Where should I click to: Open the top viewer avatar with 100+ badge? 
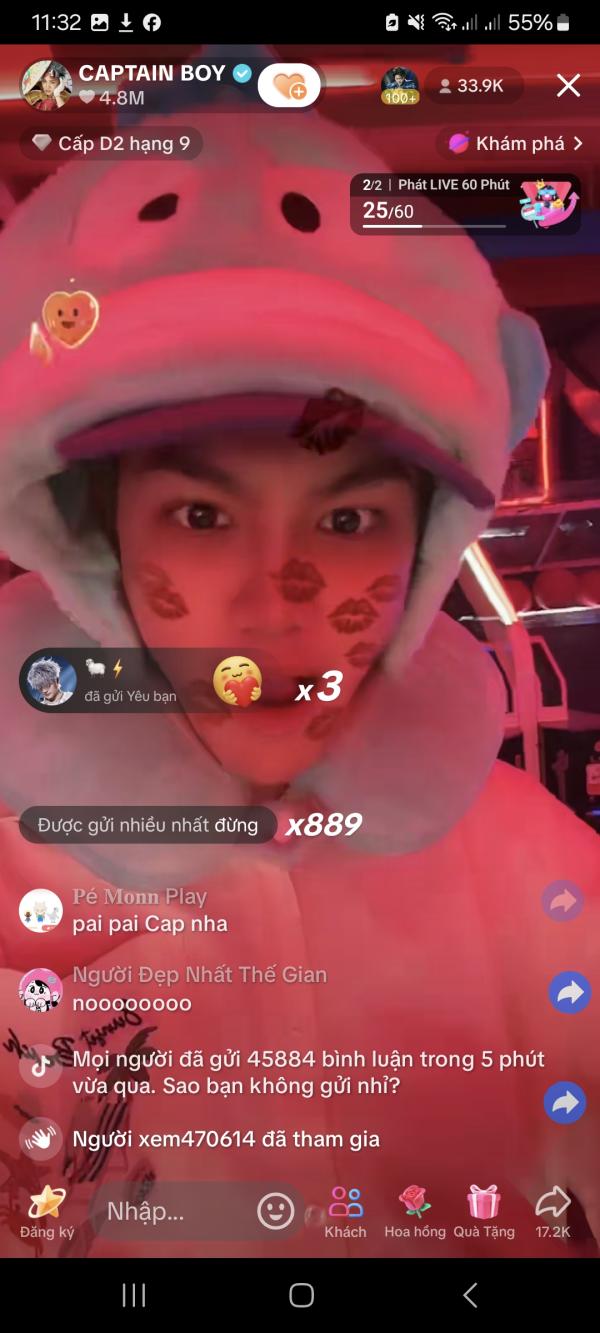pos(399,86)
